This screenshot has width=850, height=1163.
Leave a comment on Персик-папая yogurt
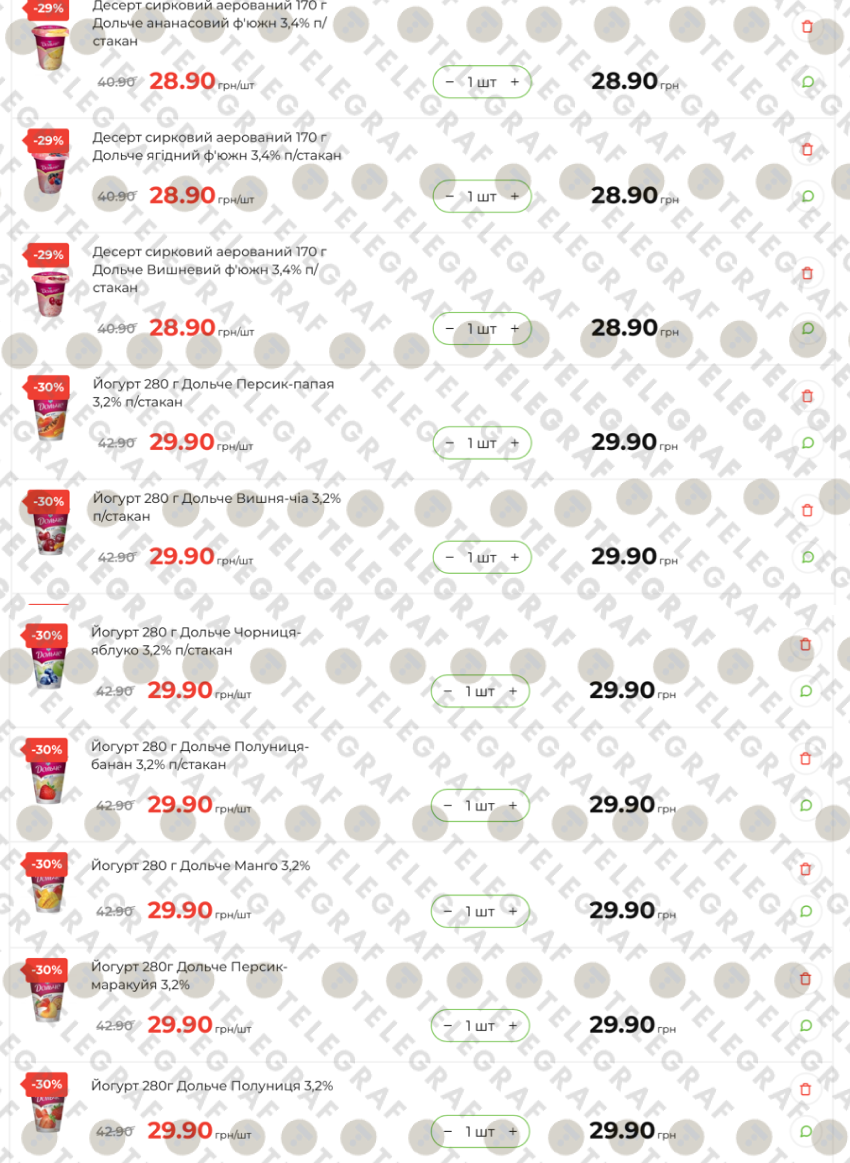pos(807,443)
